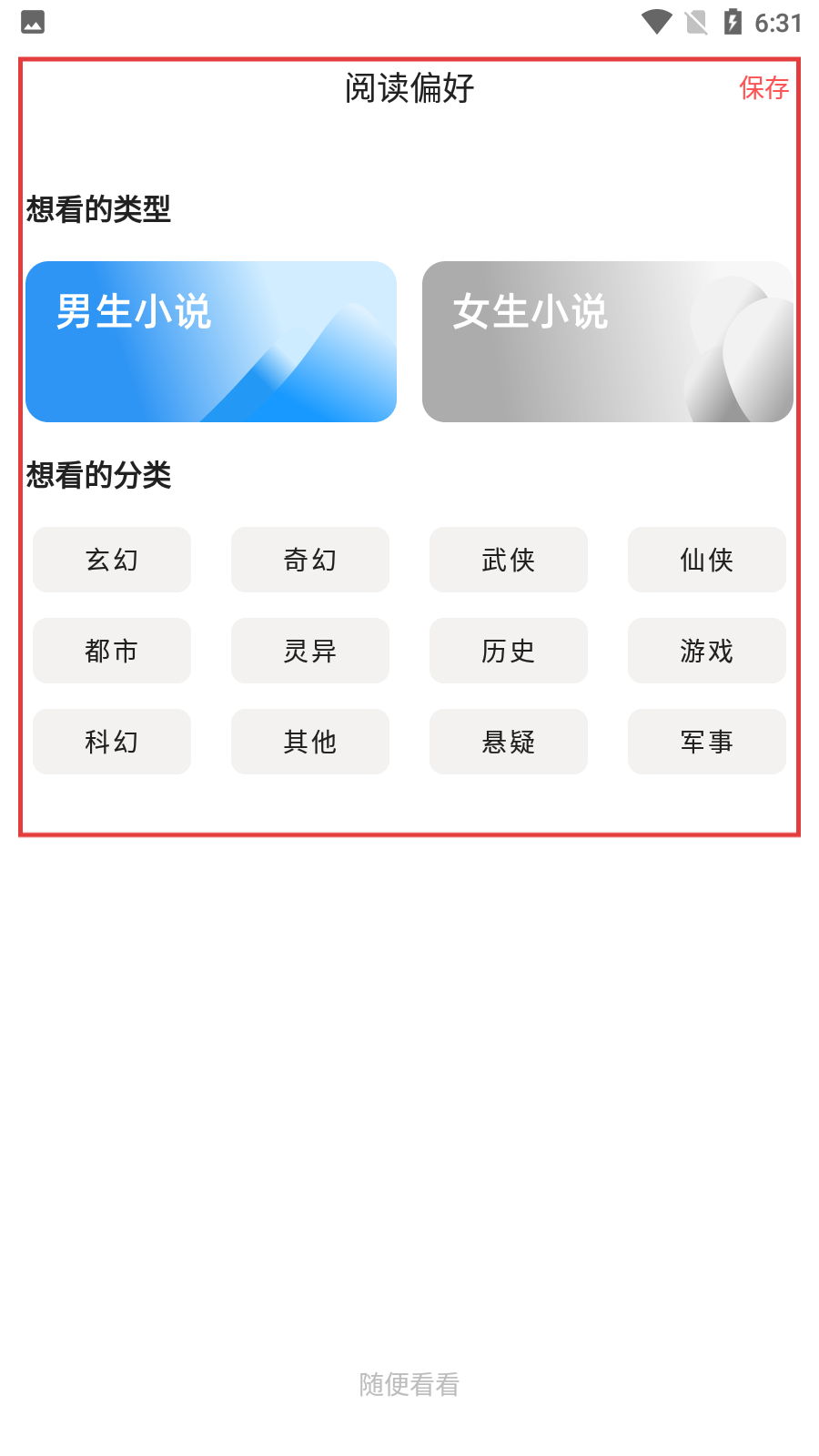The height and width of the screenshot is (1456, 819).
Task: Choose the 奇幻 category chip
Action: click(x=310, y=560)
